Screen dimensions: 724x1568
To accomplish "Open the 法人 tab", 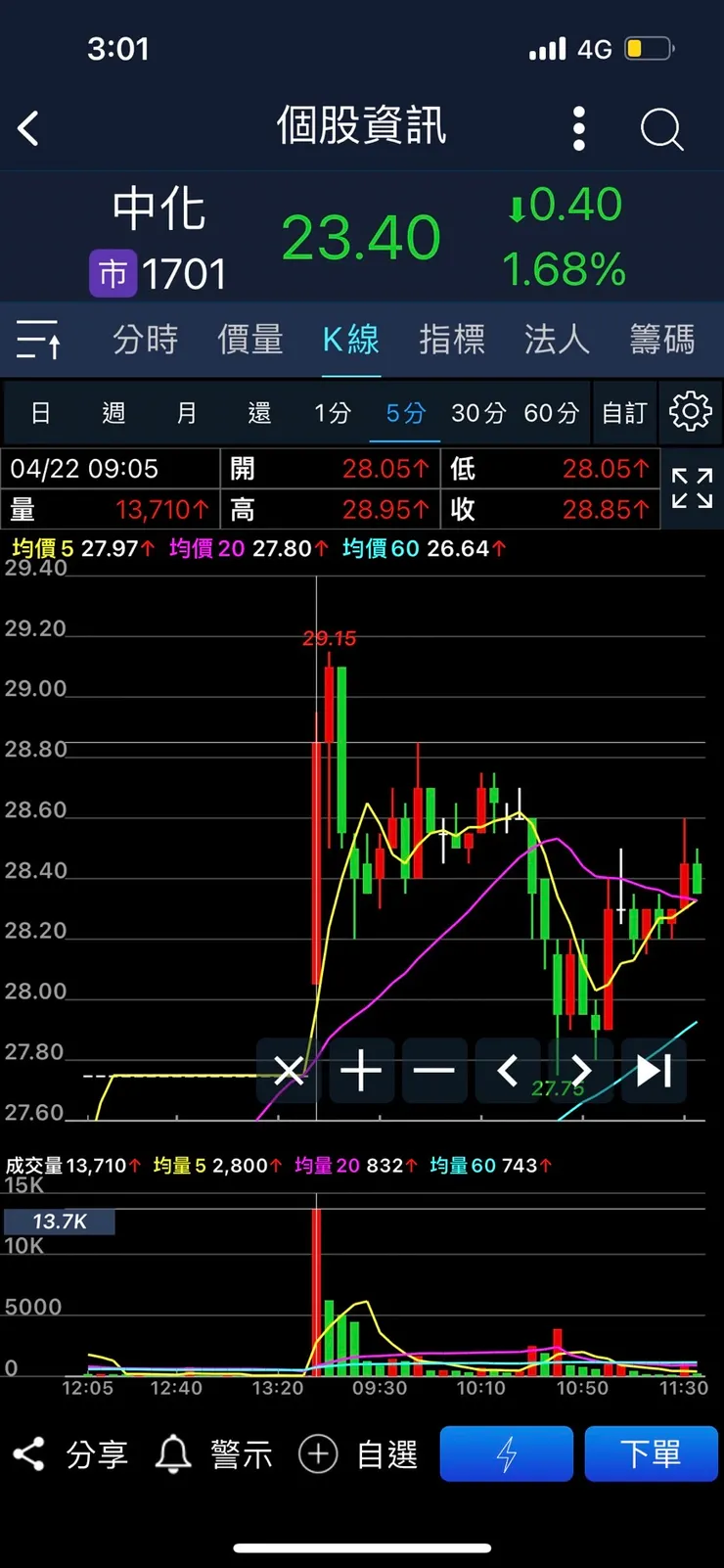I will (557, 340).
